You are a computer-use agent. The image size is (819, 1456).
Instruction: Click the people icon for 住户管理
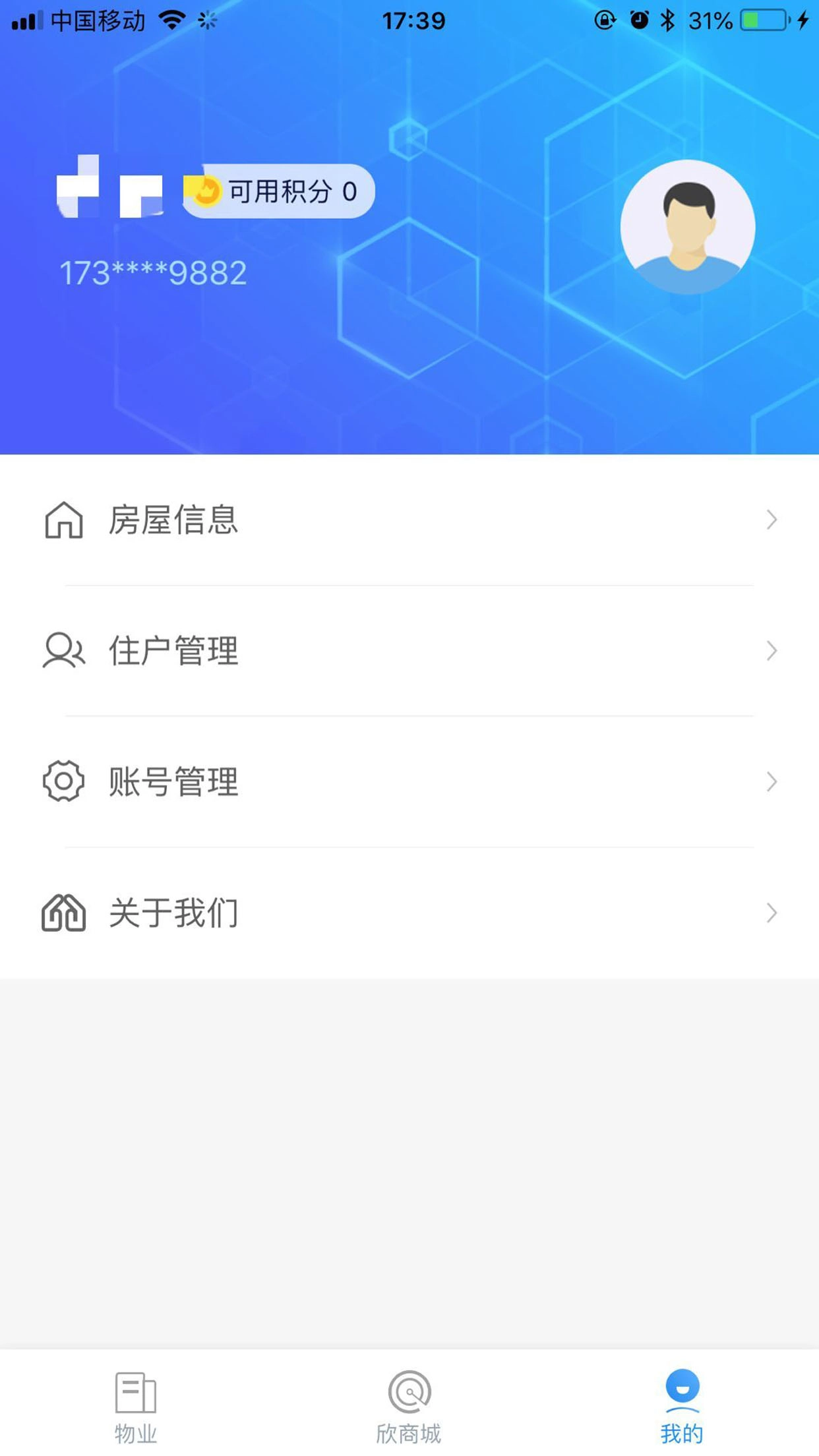point(63,652)
